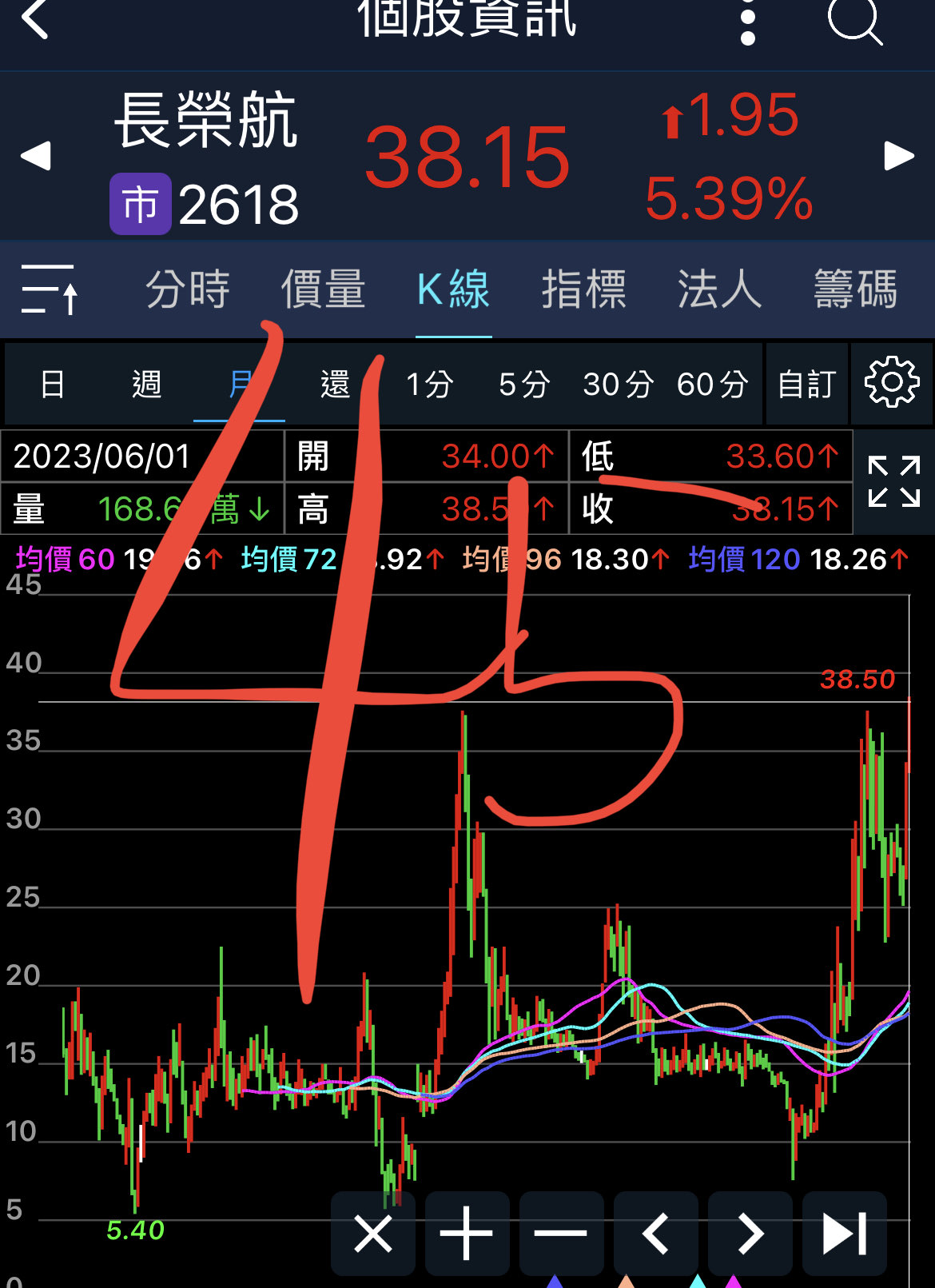Open the 指標 tab
Image resolution: width=935 pixels, height=1288 pixels.
pyautogui.click(x=584, y=289)
